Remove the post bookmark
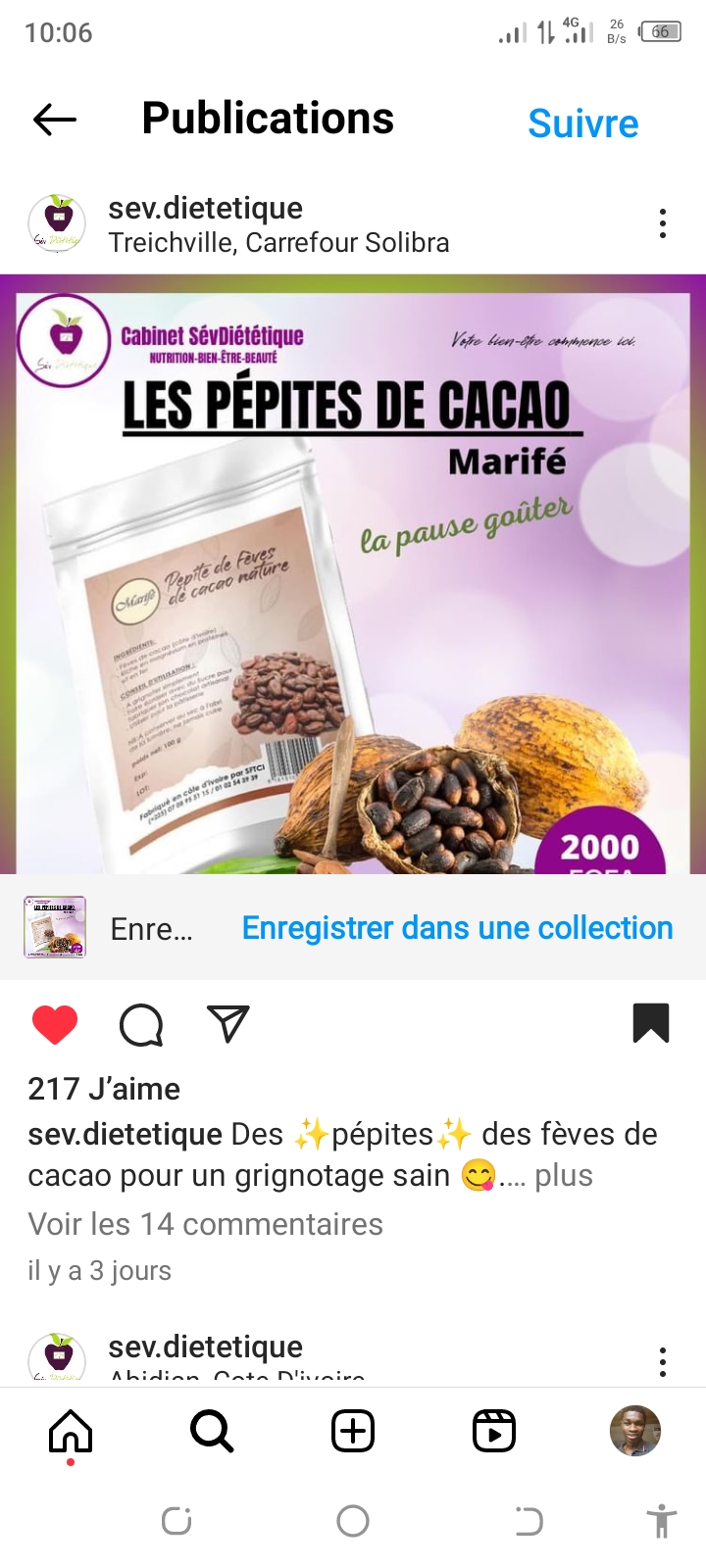Screen dimensions: 706x1568 tap(651, 1023)
